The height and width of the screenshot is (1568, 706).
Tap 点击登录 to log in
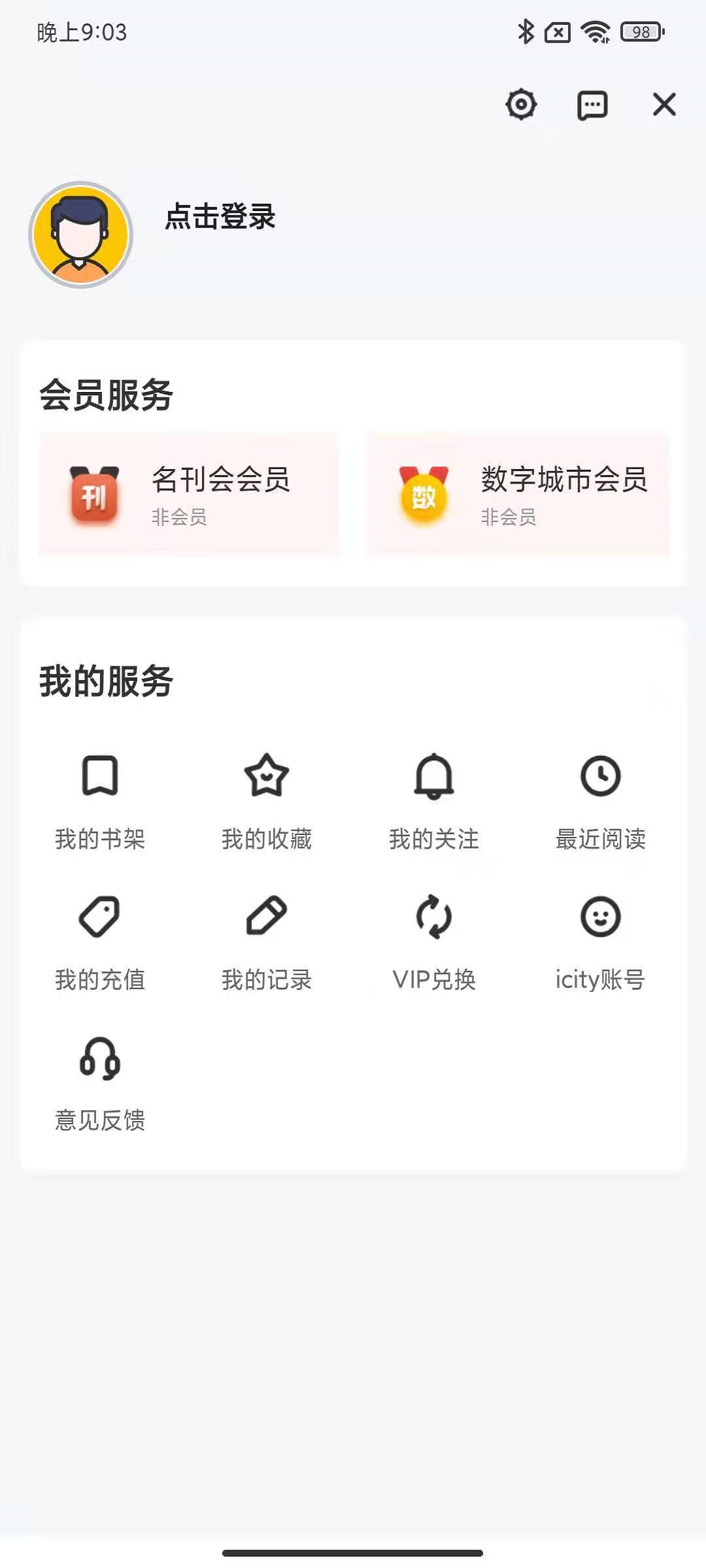[220, 218]
